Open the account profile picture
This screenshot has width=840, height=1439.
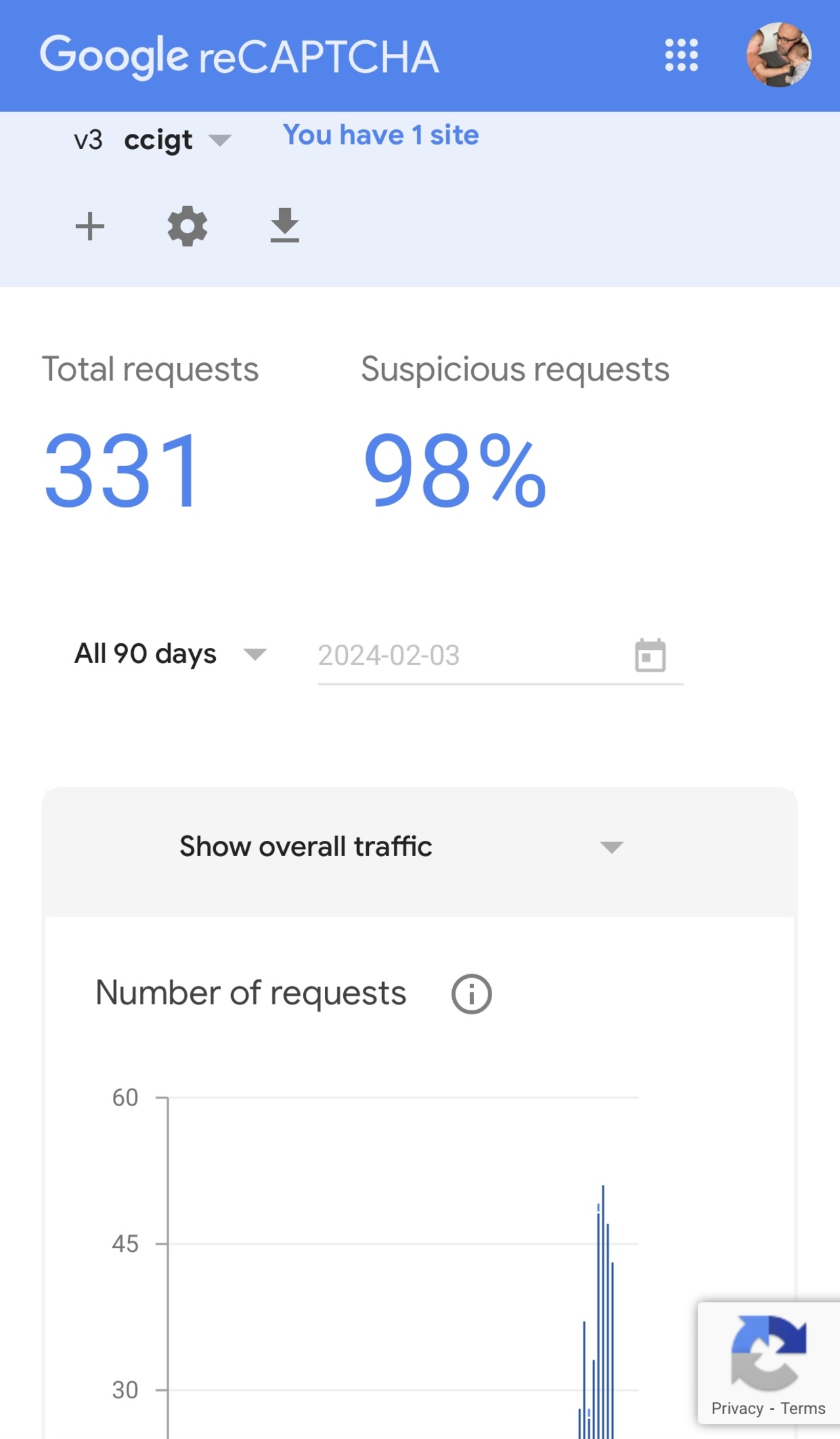point(778,55)
